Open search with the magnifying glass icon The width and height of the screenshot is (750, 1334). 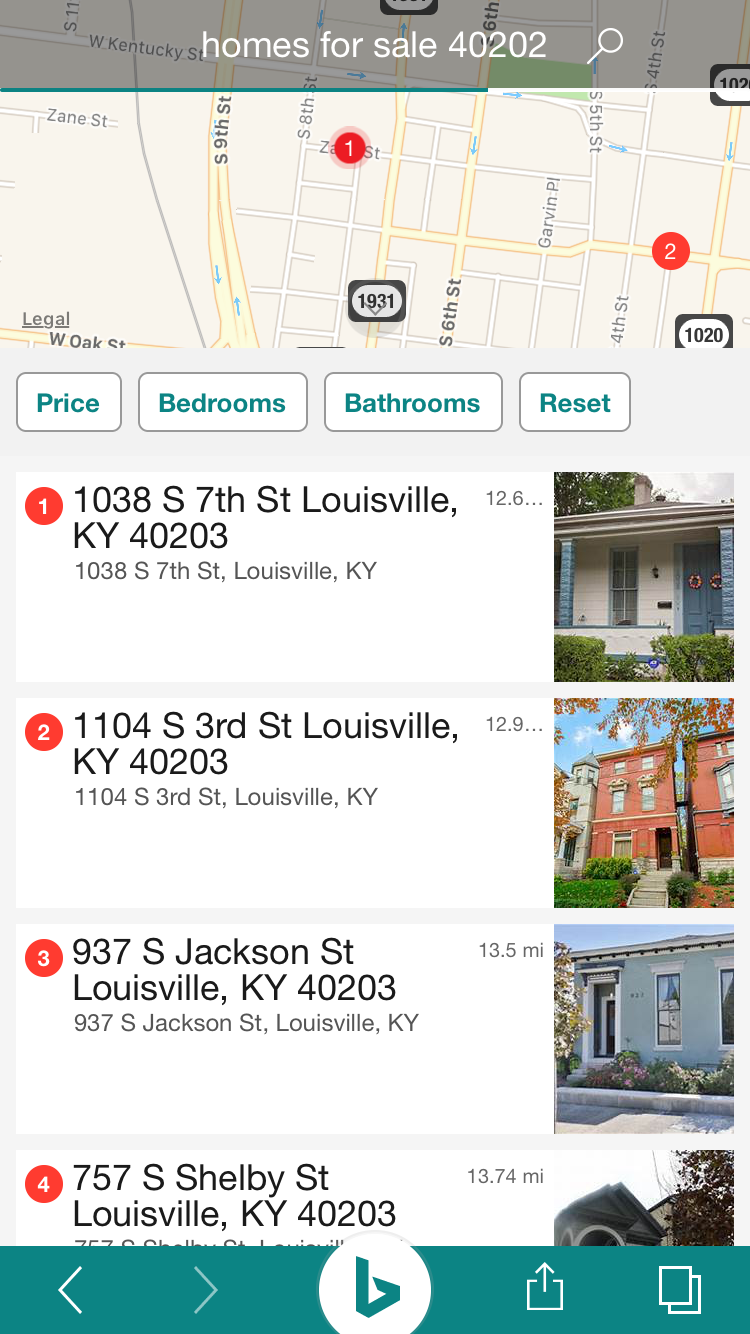tap(605, 44)
